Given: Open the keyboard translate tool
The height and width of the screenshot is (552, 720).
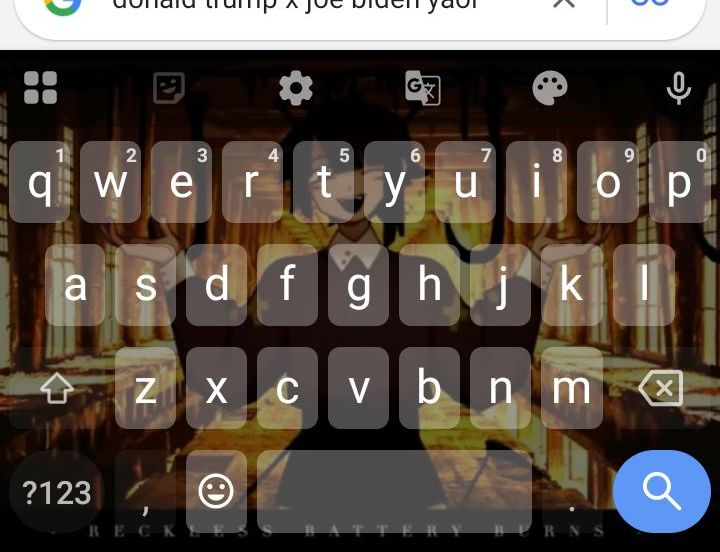Looking at the screenshot, I should coord(422,88).
